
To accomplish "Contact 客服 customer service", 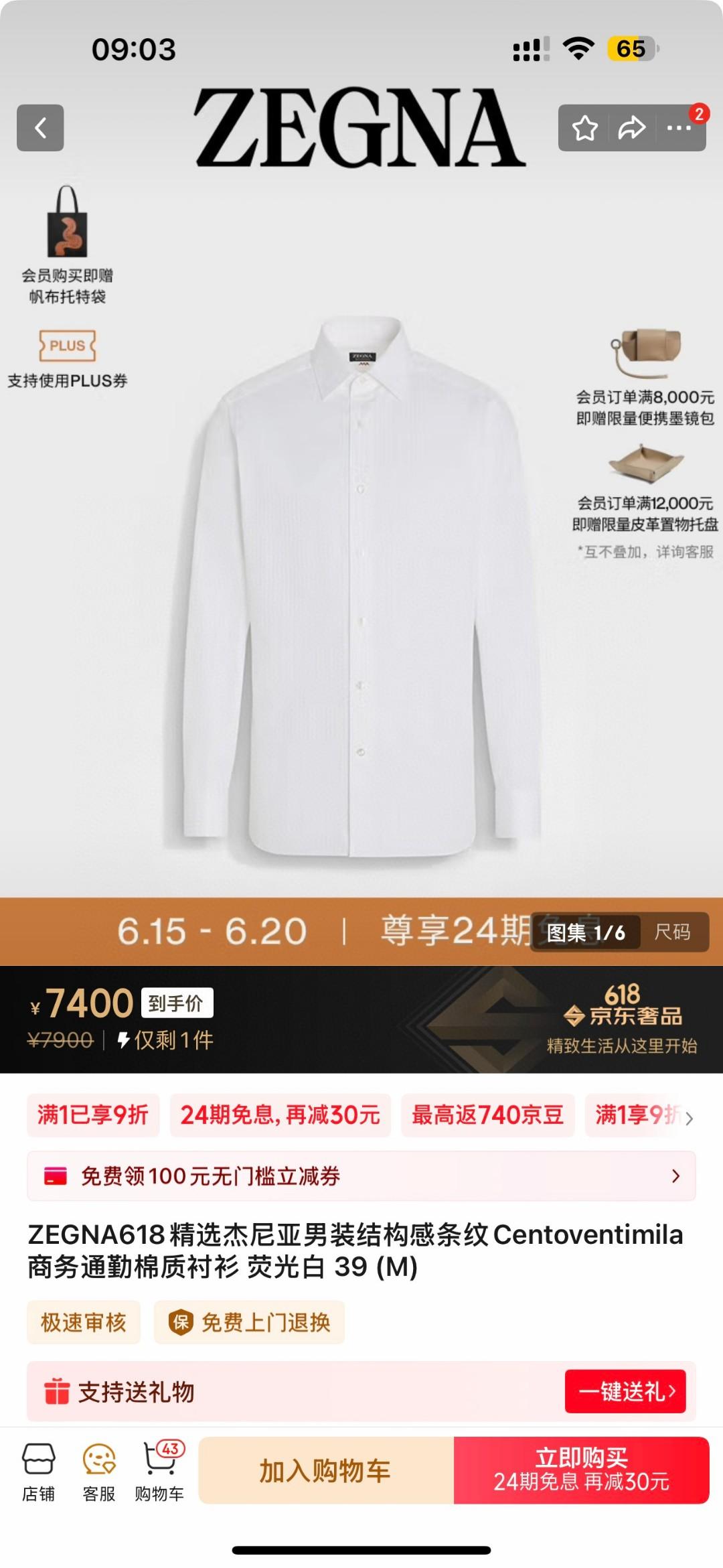I will pos(99,1472).
